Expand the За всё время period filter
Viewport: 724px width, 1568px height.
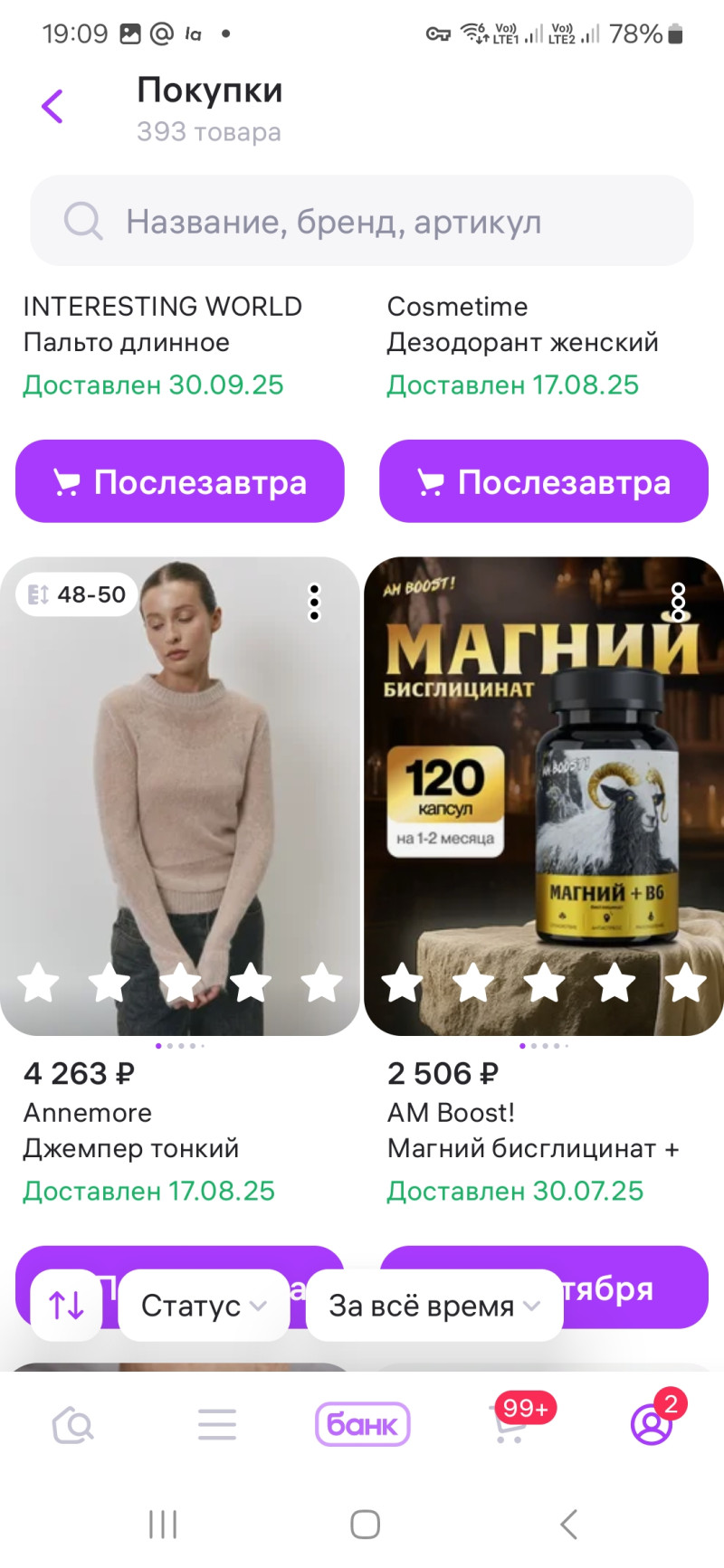tap(434, 1306)
